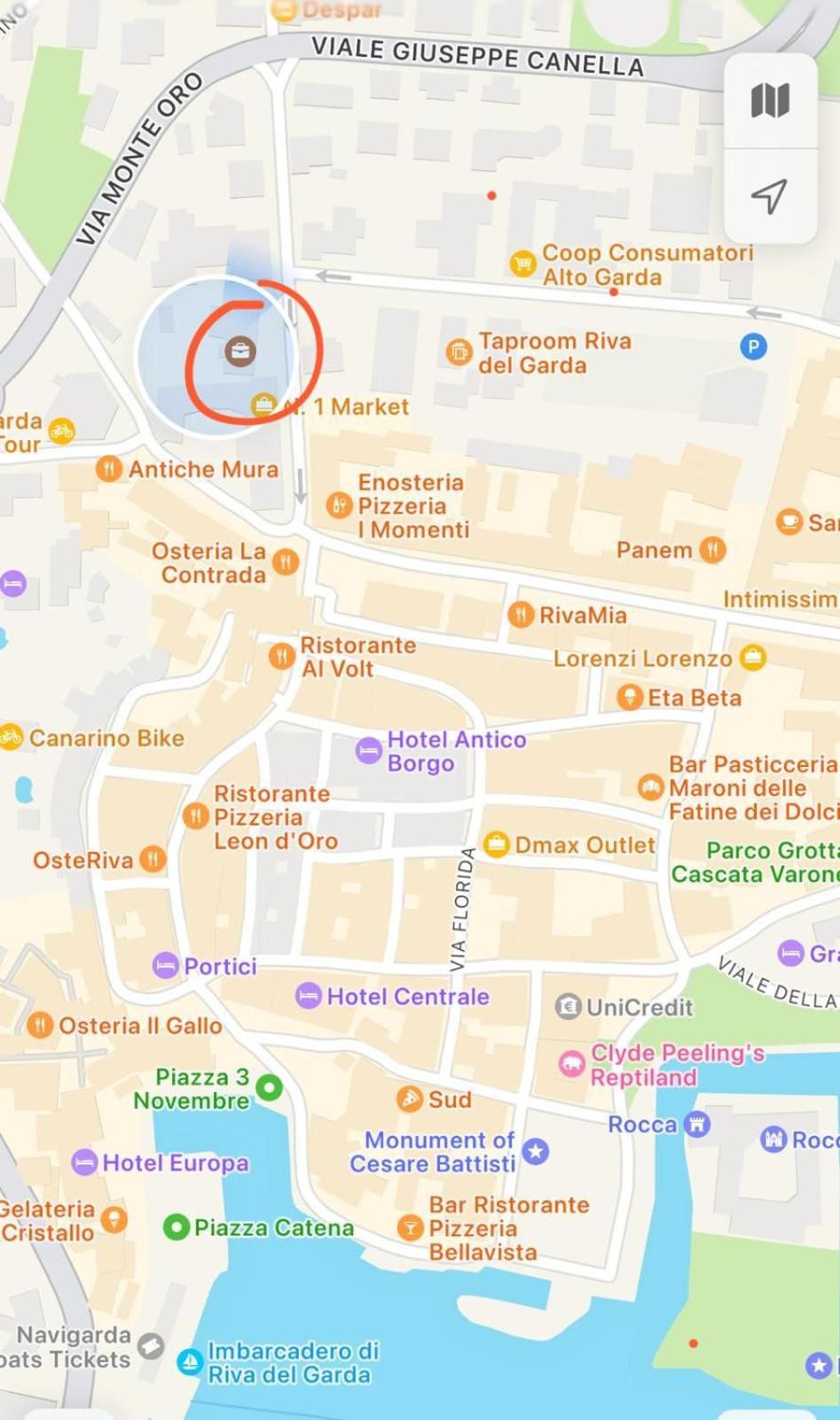
Task: Select UniCredit bank marker
Action: point(568,1006)
